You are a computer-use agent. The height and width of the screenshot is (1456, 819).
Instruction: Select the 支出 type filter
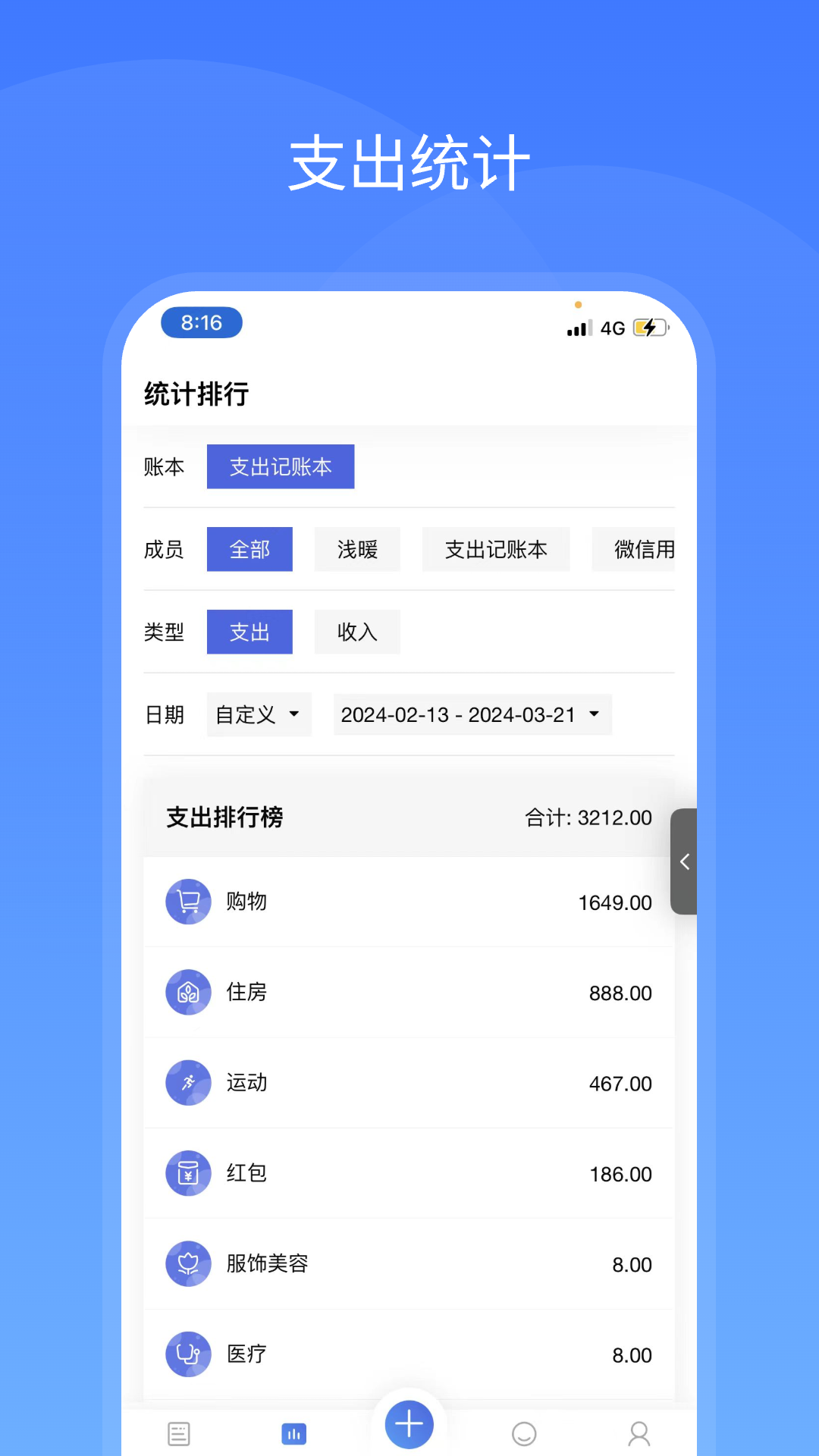point(249,632)
